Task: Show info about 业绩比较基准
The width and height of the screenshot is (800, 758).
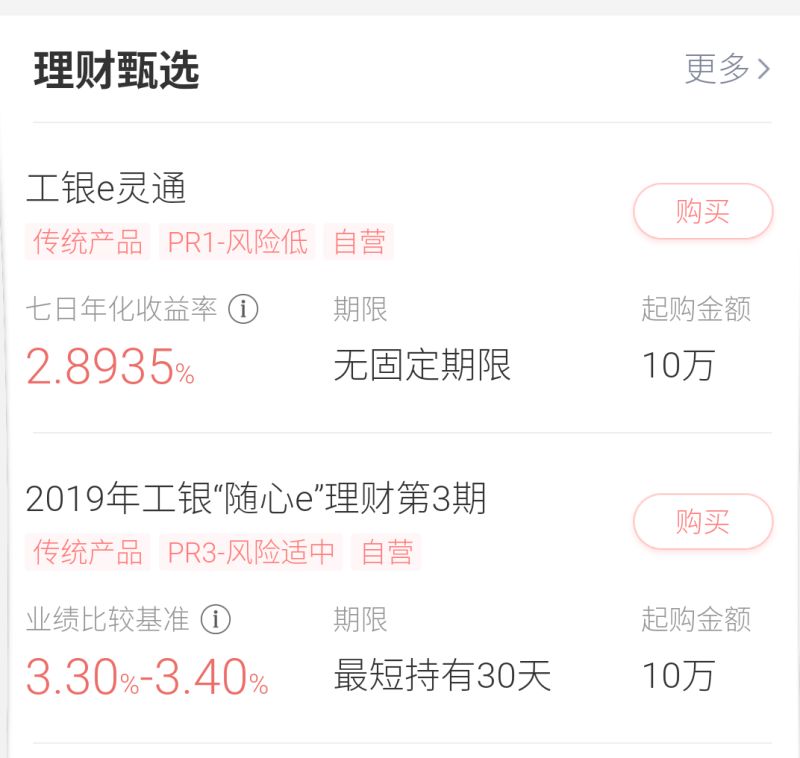Action: 215,620
